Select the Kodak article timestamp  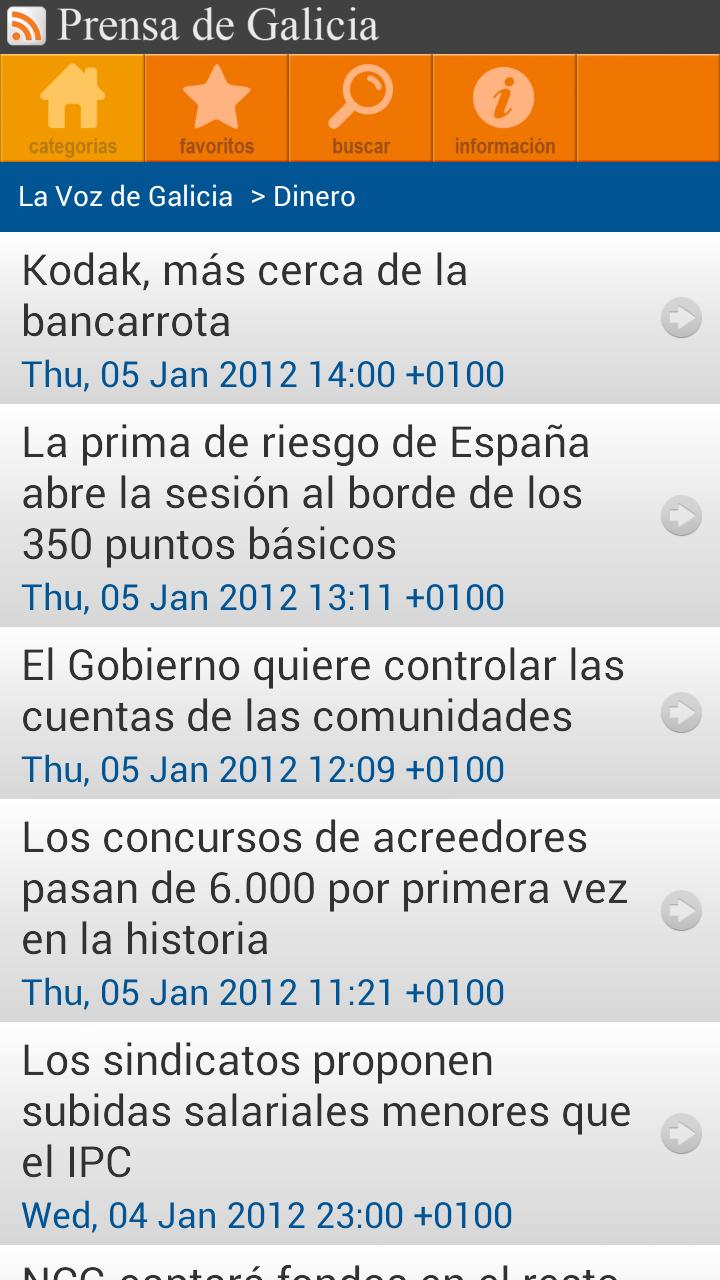tap(262, 374)
